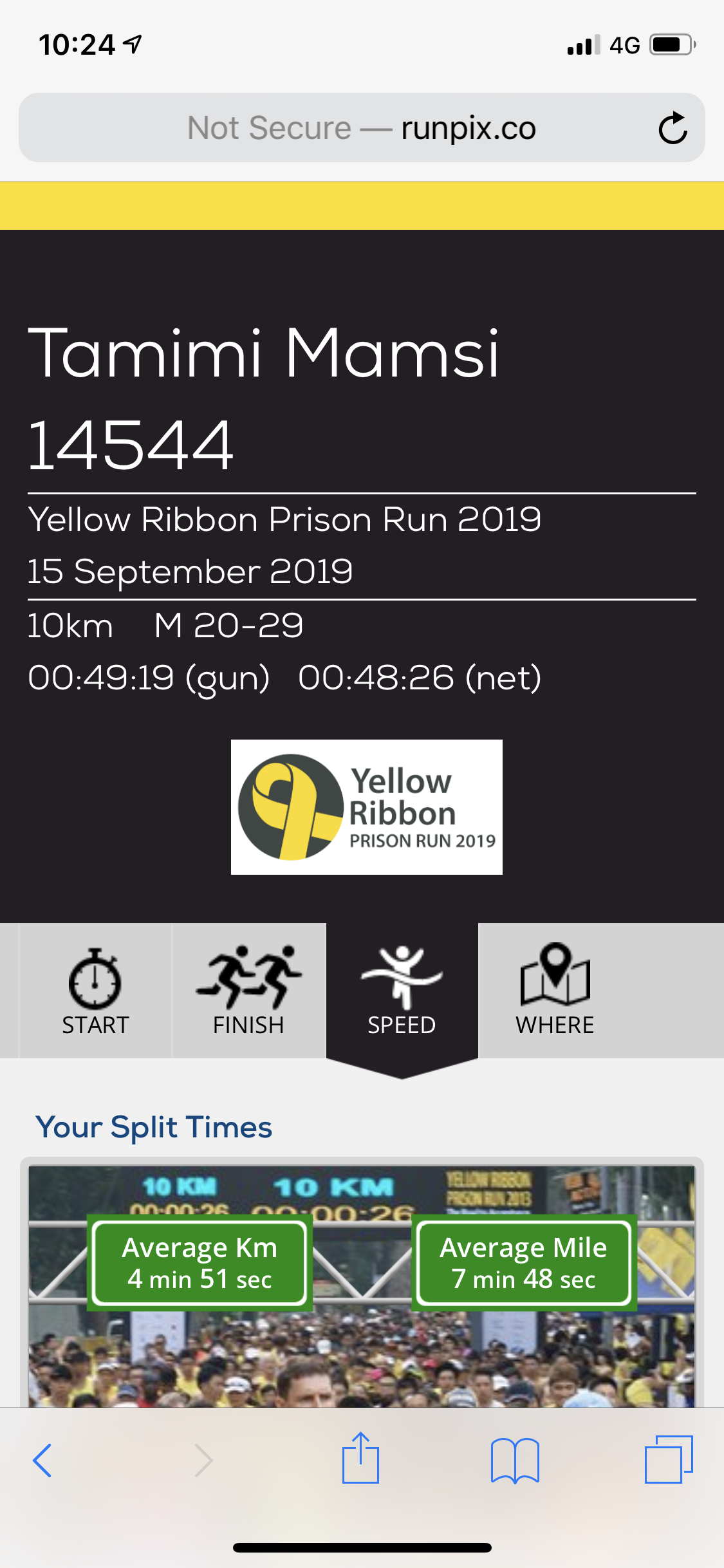
Task: Share this page via share sheet
Action: click(360, 1458)
